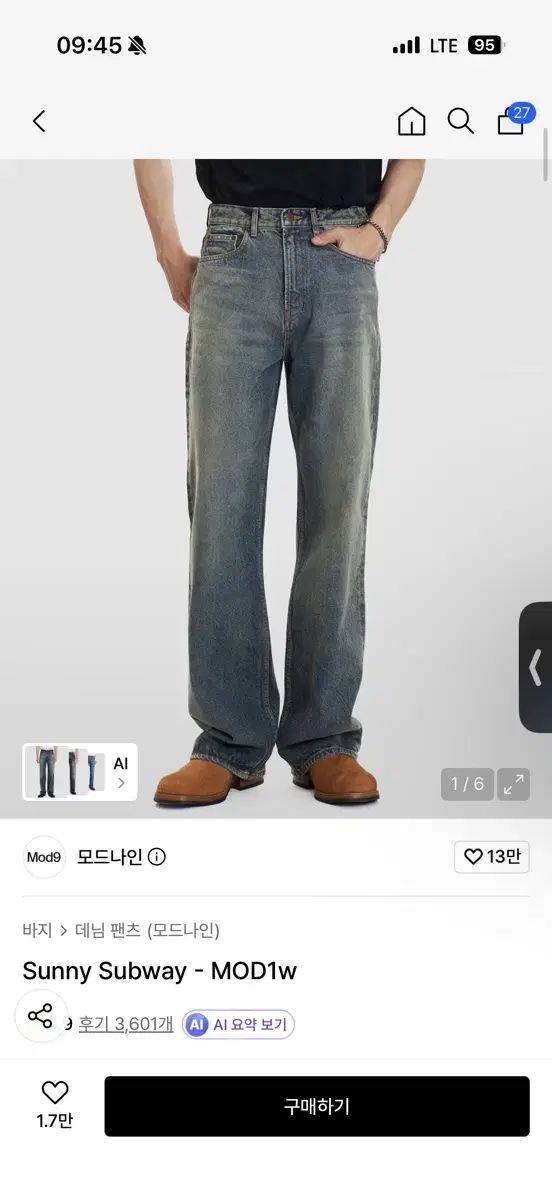The image size is (552, 1200).
Task: Tap the 구매하기 purchase button
Action: (317, 1106)
